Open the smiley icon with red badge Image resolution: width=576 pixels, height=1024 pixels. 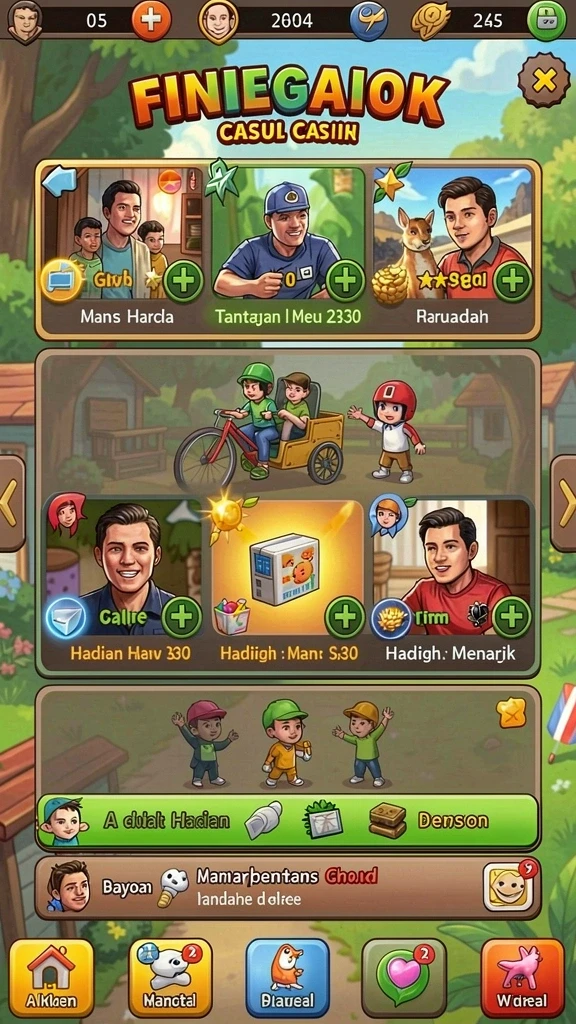508,887
